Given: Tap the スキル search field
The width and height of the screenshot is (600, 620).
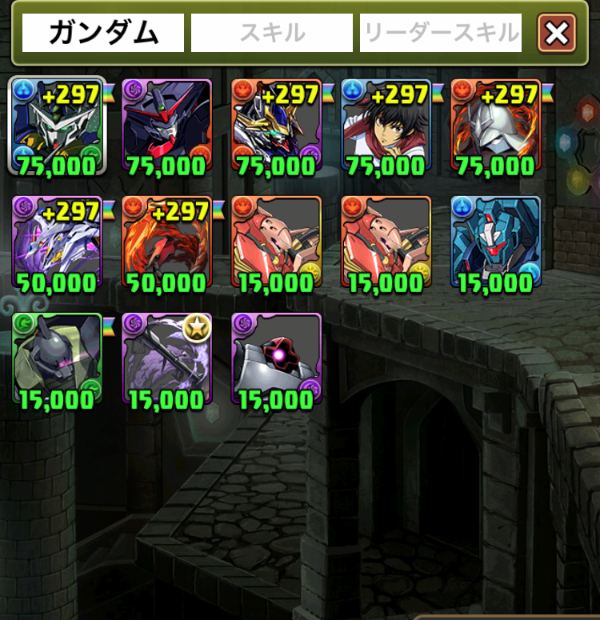Looking at the screenshot, I should pyautogui.click(x=272, y=33).
